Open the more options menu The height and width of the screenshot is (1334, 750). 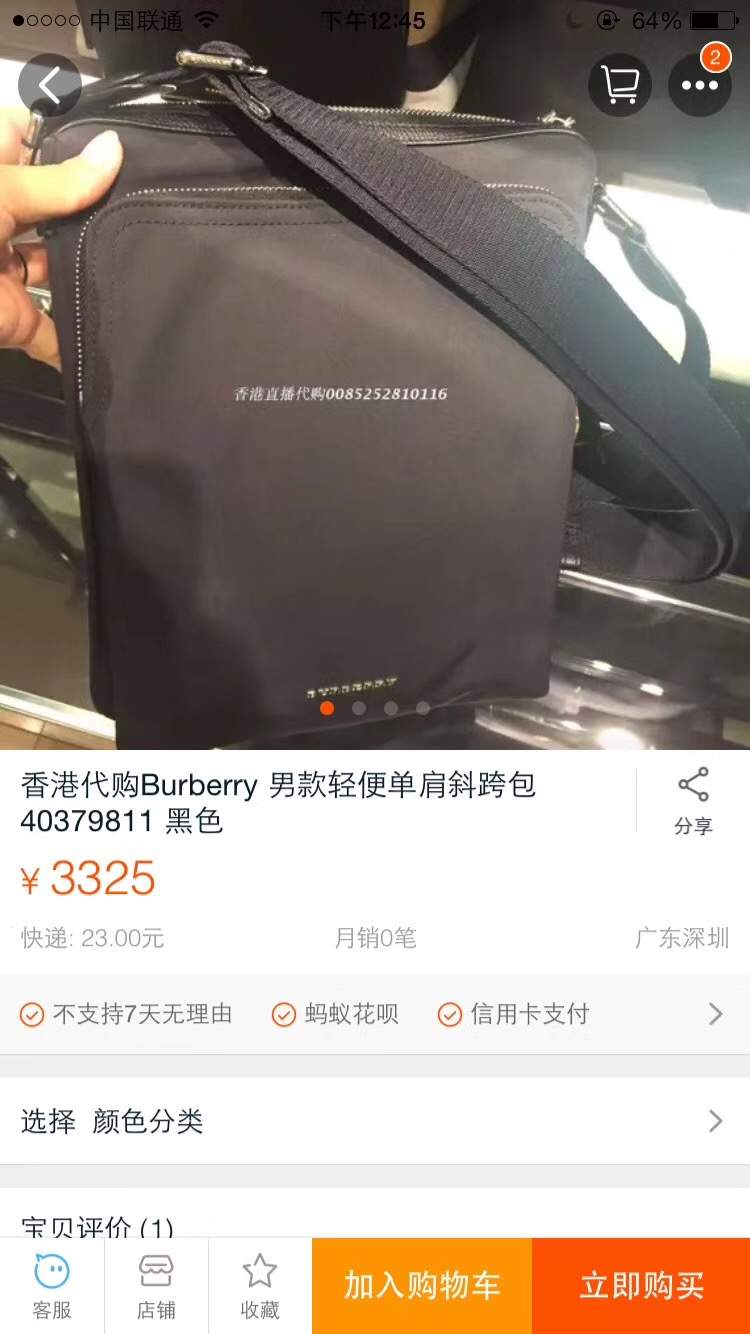tap(700, 85)
